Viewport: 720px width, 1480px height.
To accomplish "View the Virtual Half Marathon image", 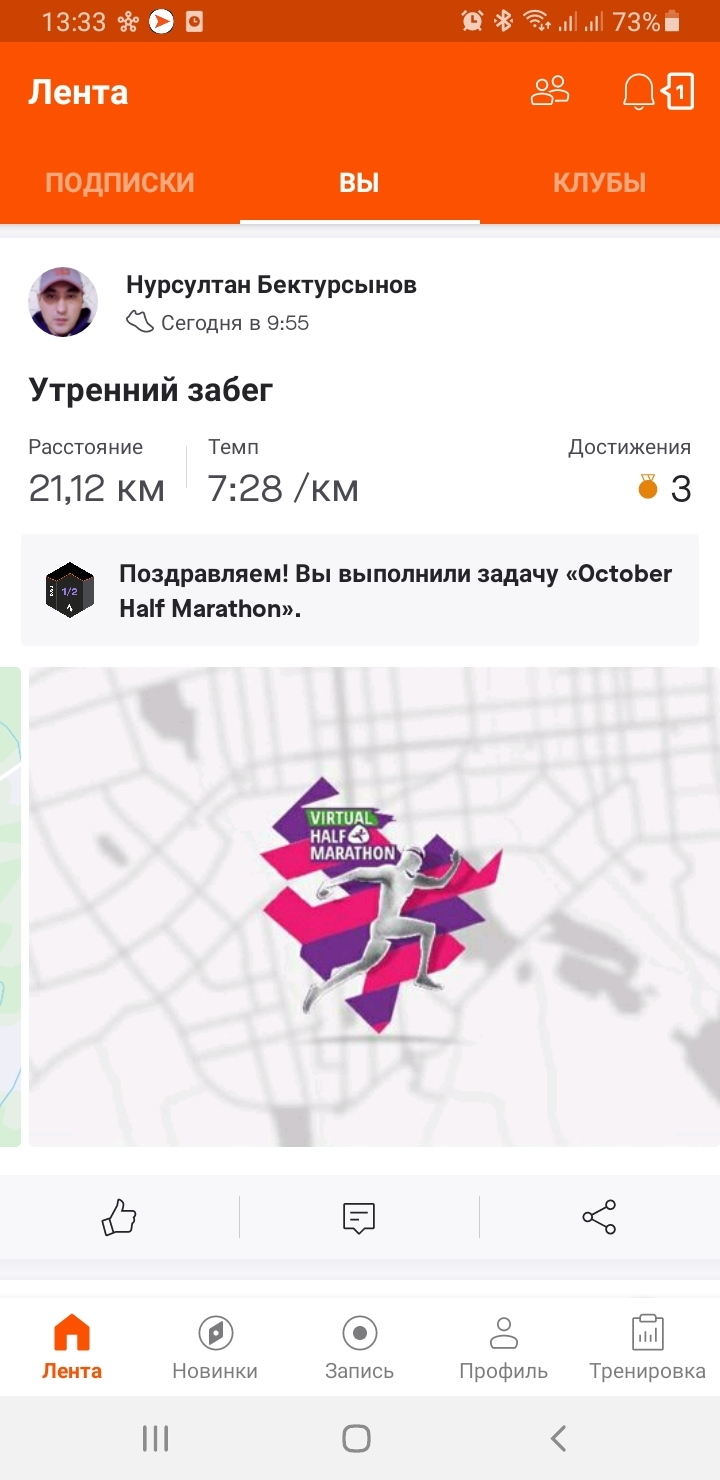I will coord(373,906).
